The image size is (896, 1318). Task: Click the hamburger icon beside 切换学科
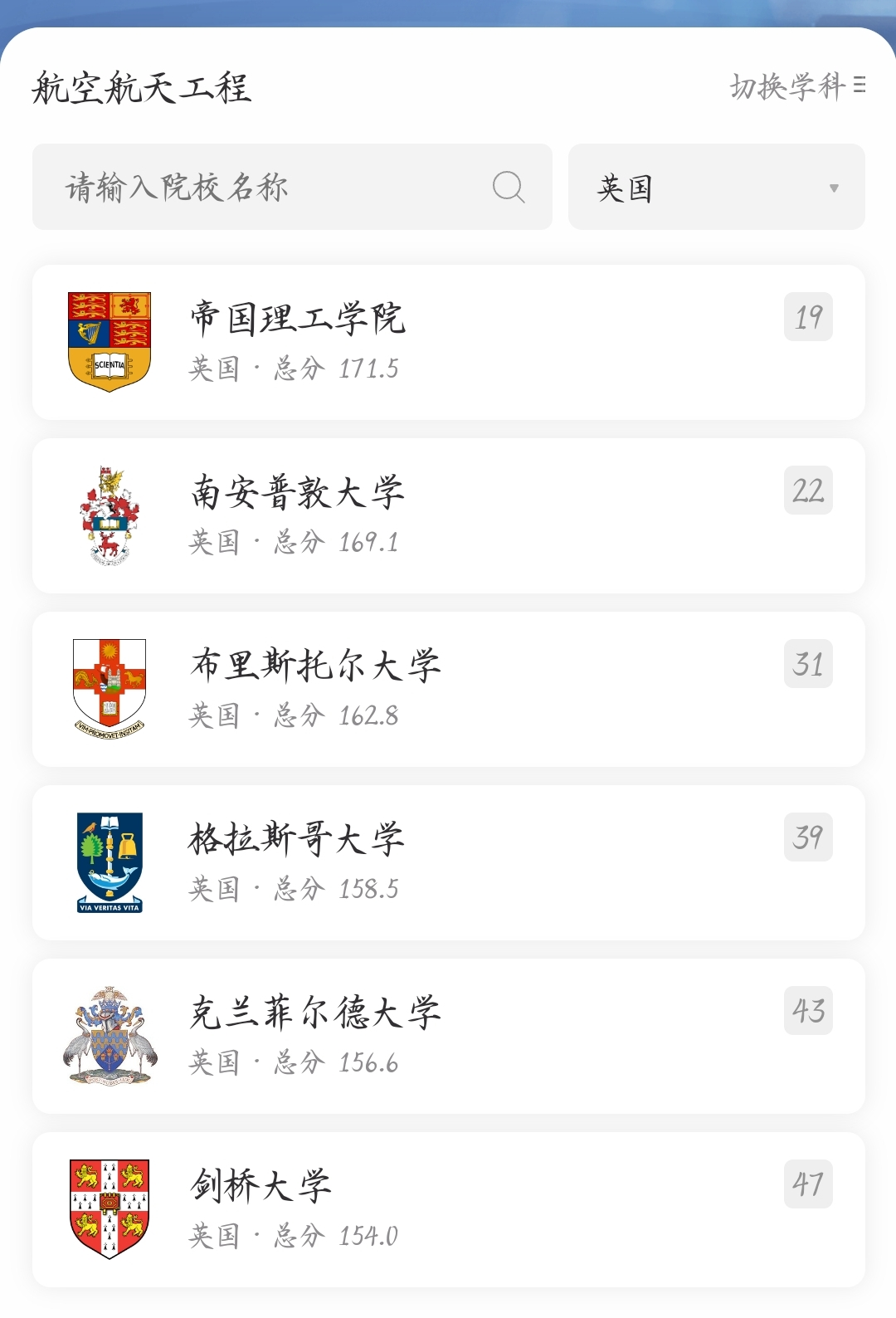(861, 84)
